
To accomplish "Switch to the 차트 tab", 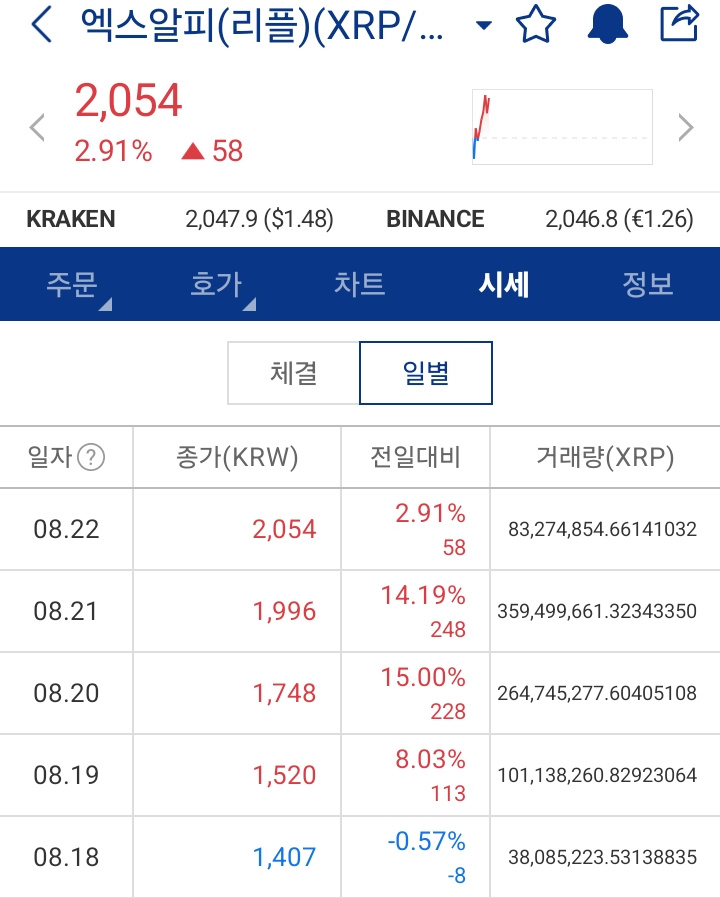I will [x=360, y=284].
